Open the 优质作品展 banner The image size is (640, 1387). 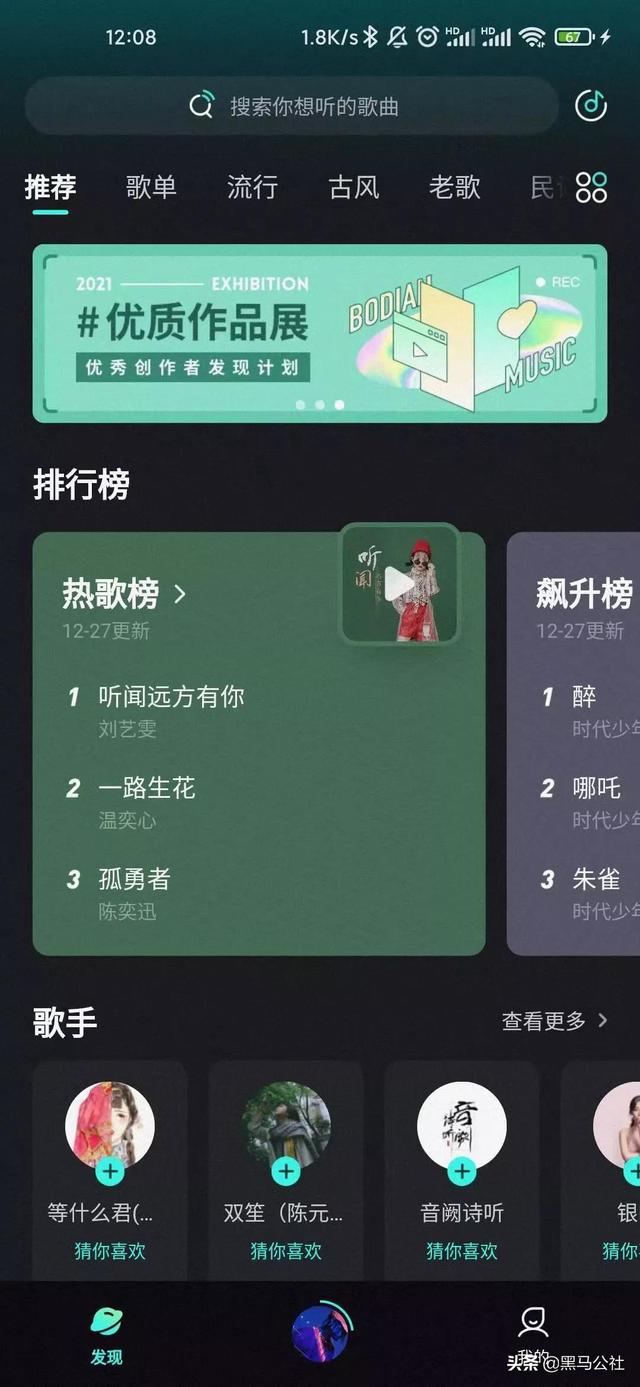pyautogui.click(x=320, y=333)
